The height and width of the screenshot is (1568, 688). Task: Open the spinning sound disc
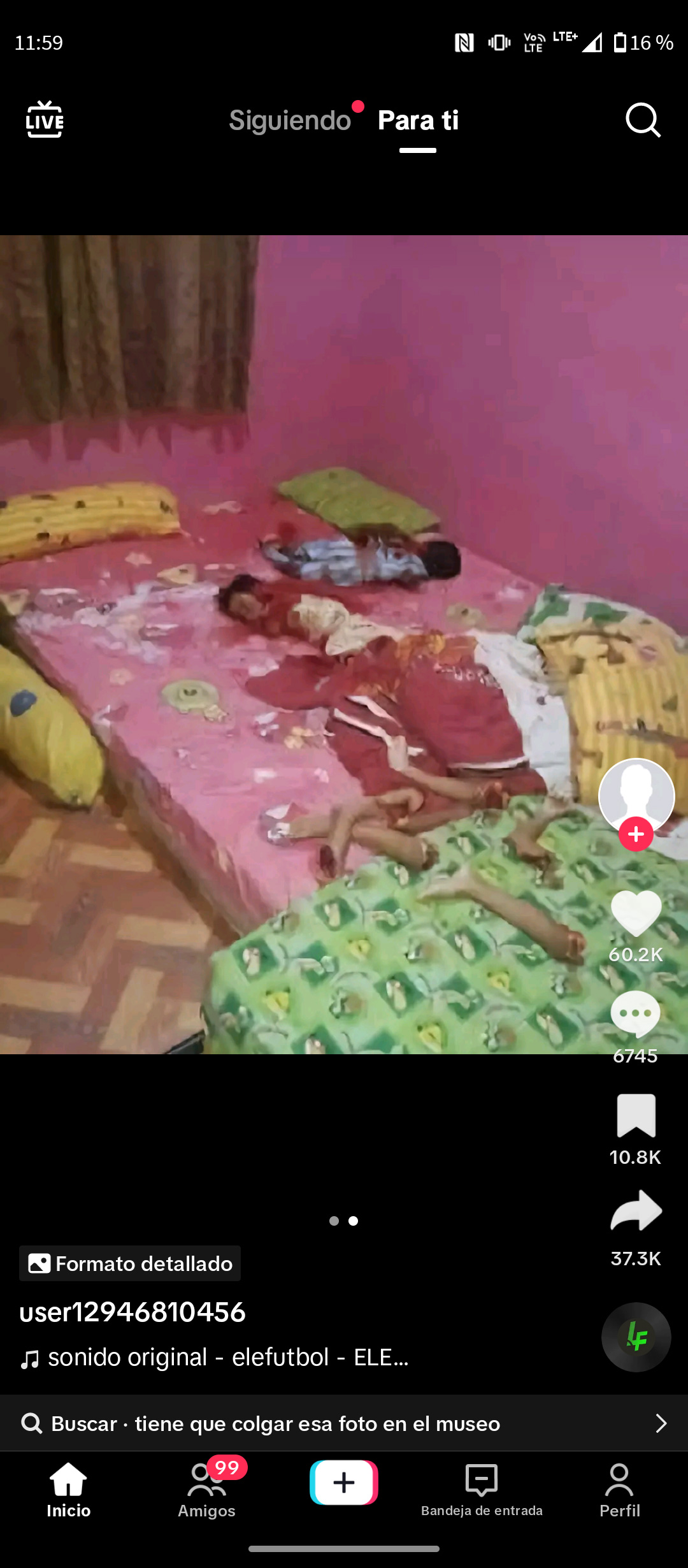pyautogui.click(x=636, y=1337)
